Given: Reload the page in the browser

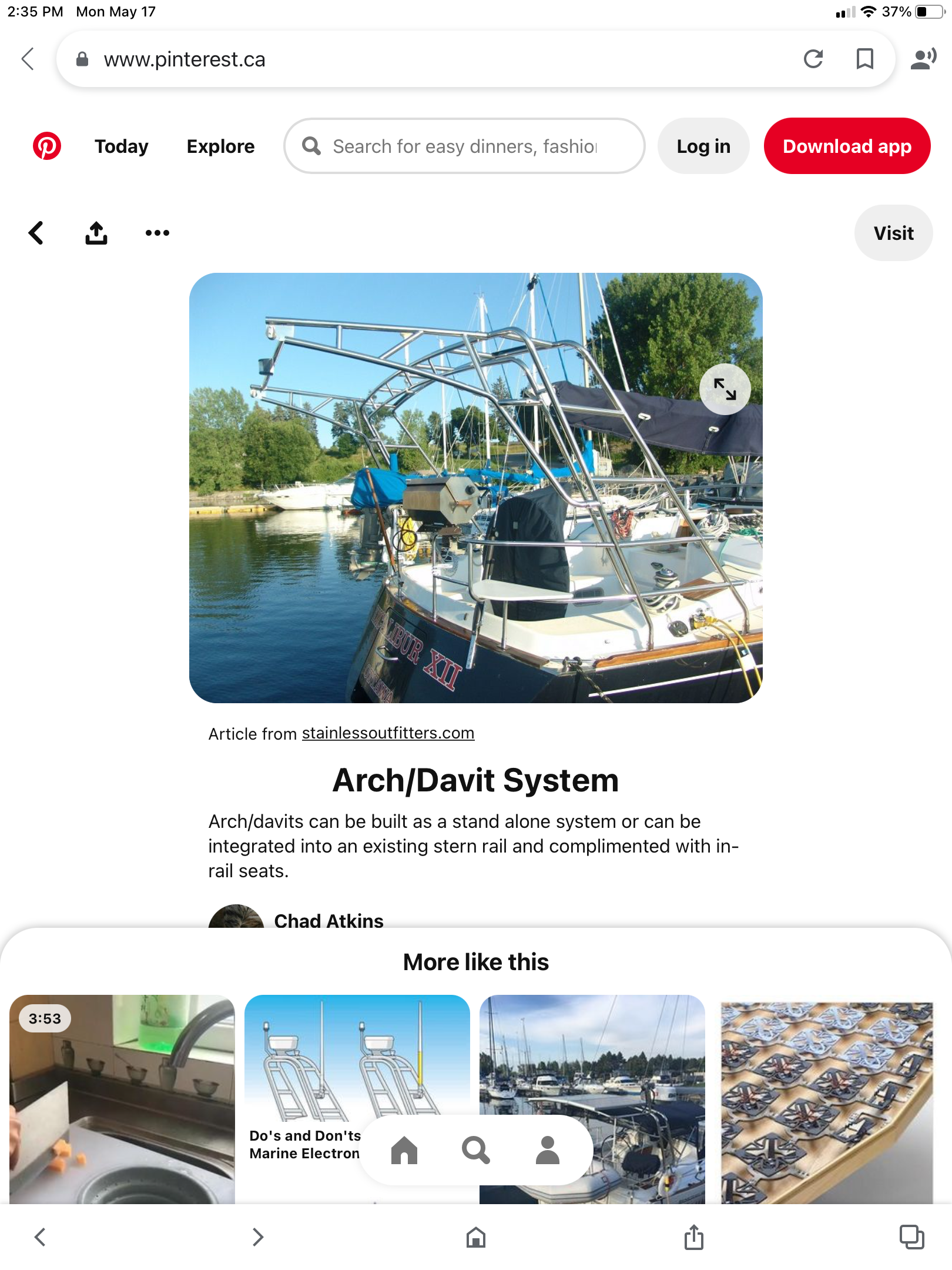Looking at the screenshot, I should [x=813, y=59].
